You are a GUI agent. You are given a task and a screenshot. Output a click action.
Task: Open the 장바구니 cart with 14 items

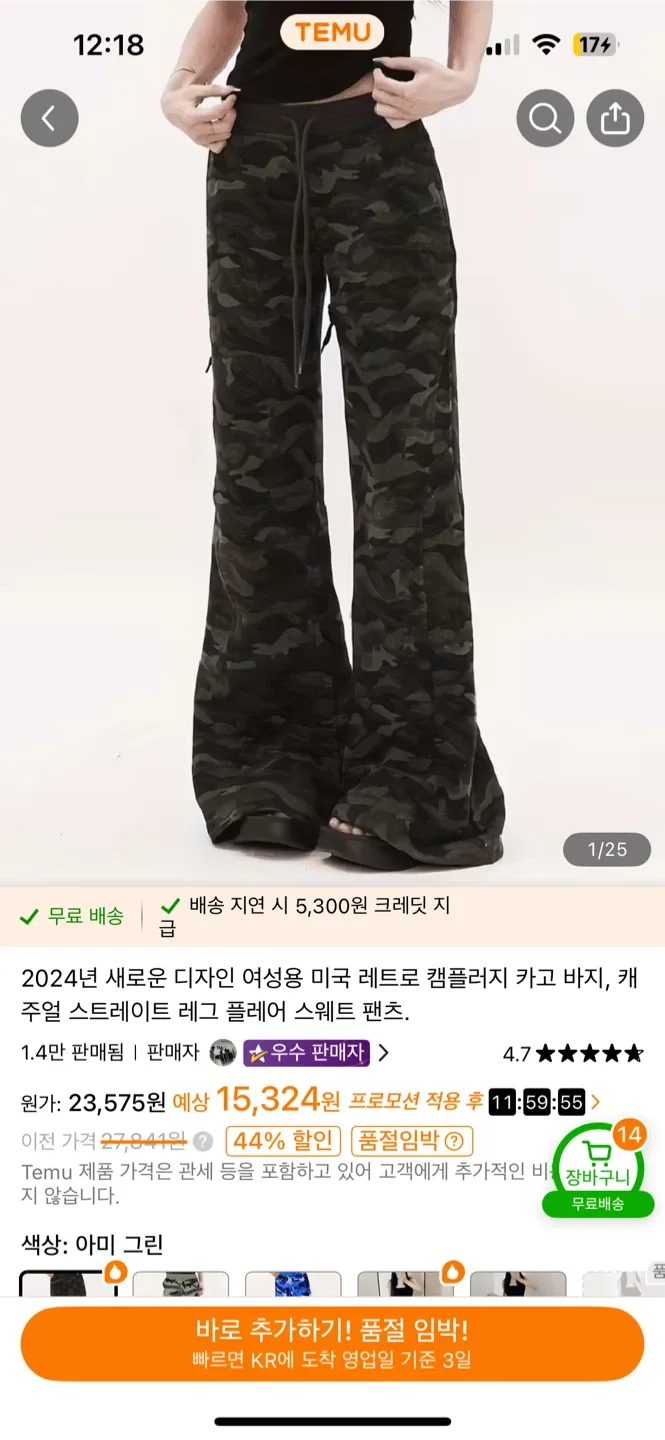pos(597,1169)
